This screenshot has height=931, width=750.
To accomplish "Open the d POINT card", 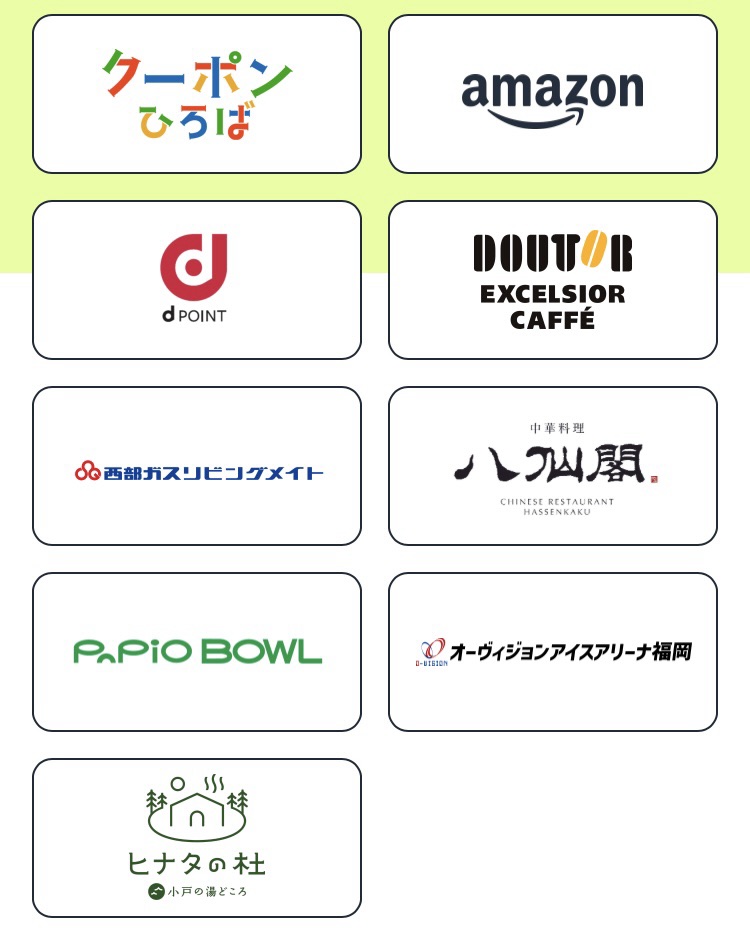I will (x=197, y=280).
